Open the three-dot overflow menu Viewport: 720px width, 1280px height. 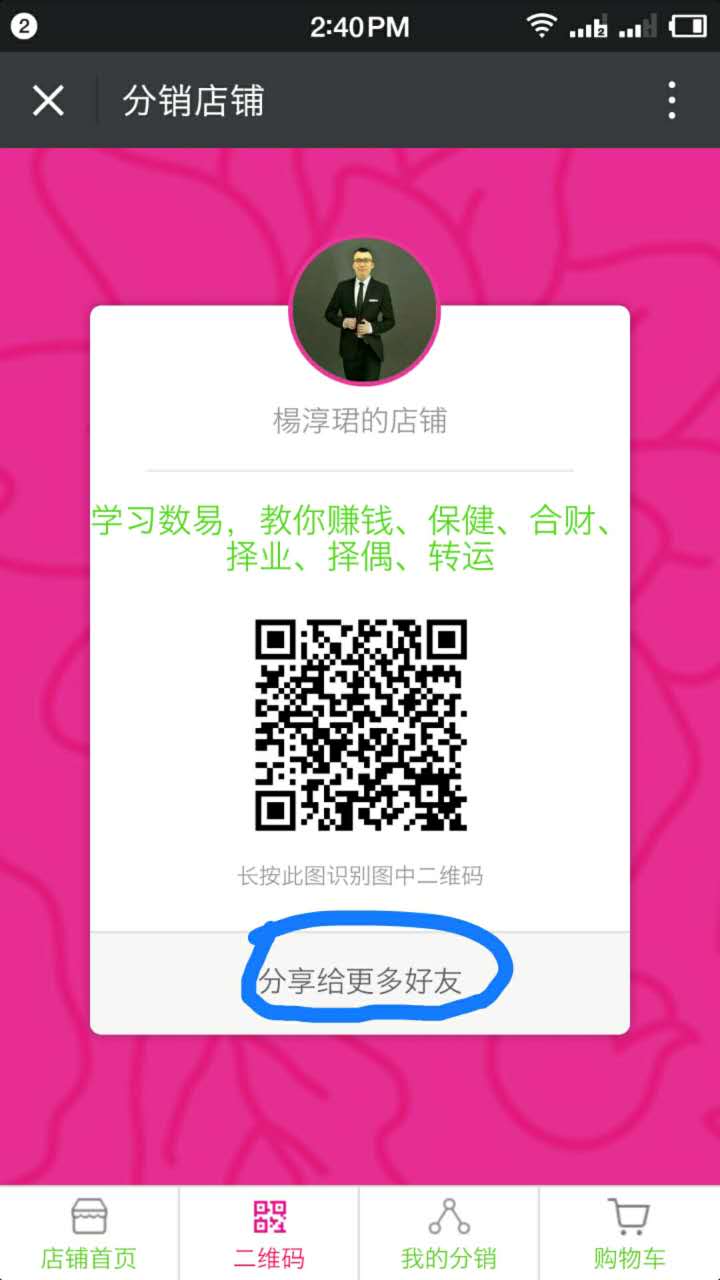pos(671,101)
